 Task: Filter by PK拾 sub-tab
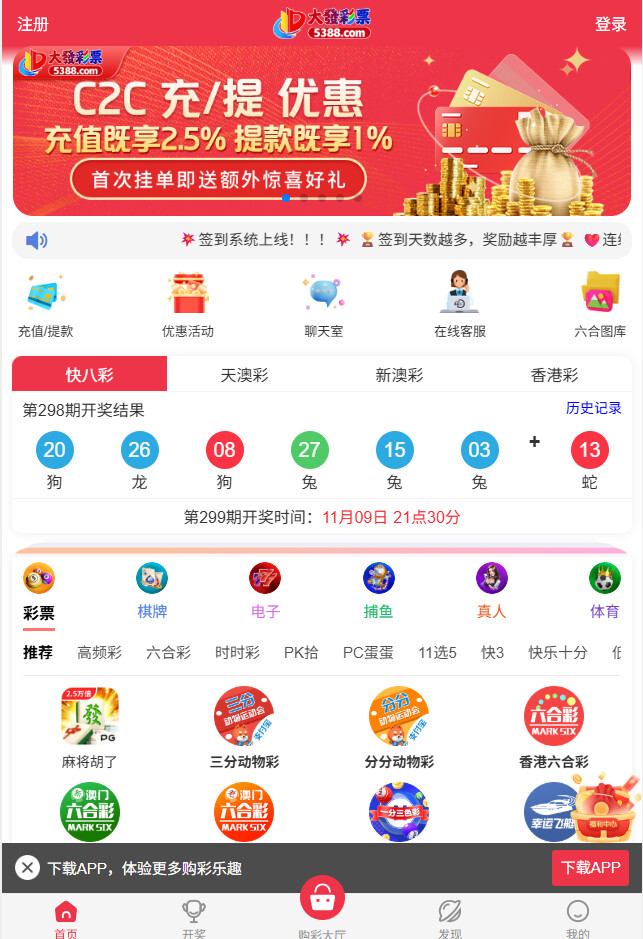[301, 652]
